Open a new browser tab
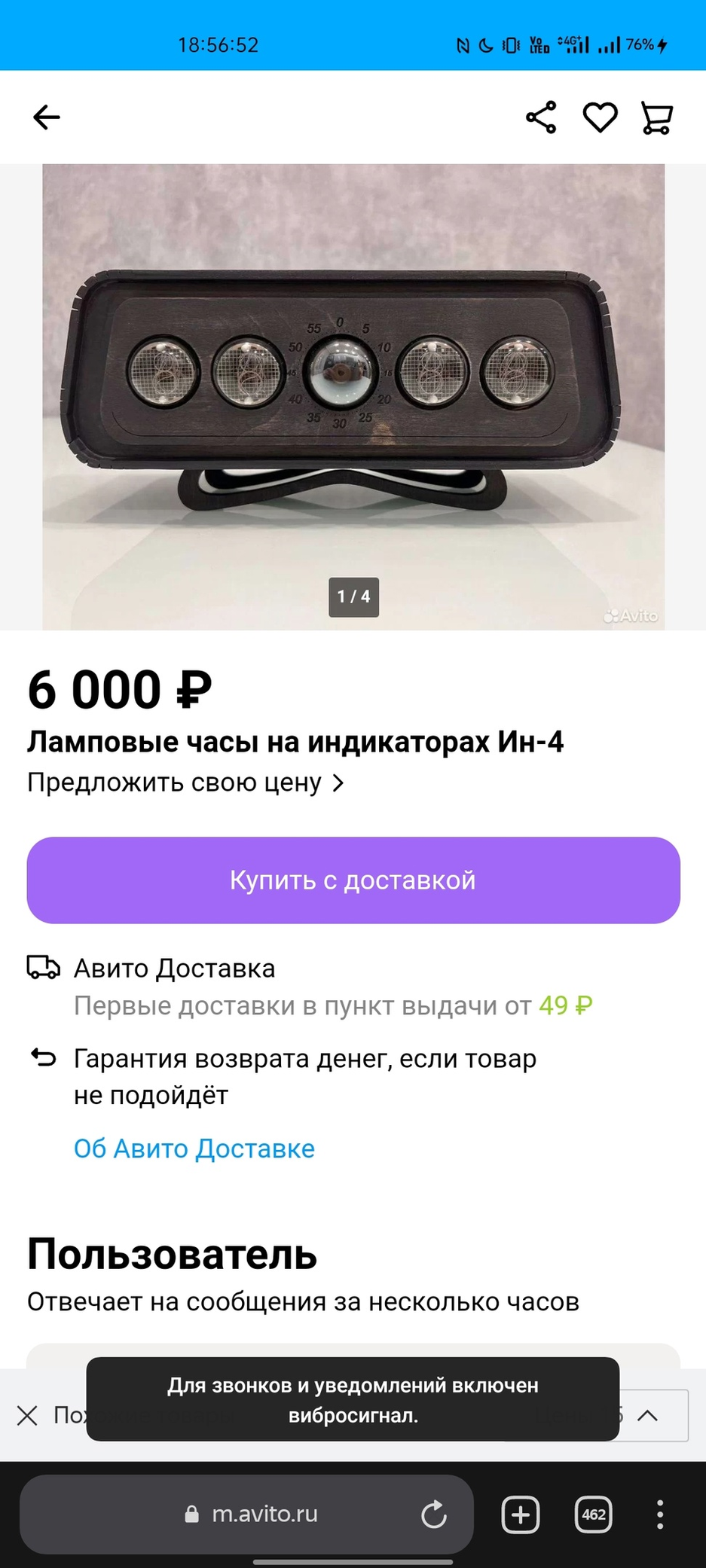Image resolution: width=706 pixels, height=1568 pixels. (x=521, y=1514)
